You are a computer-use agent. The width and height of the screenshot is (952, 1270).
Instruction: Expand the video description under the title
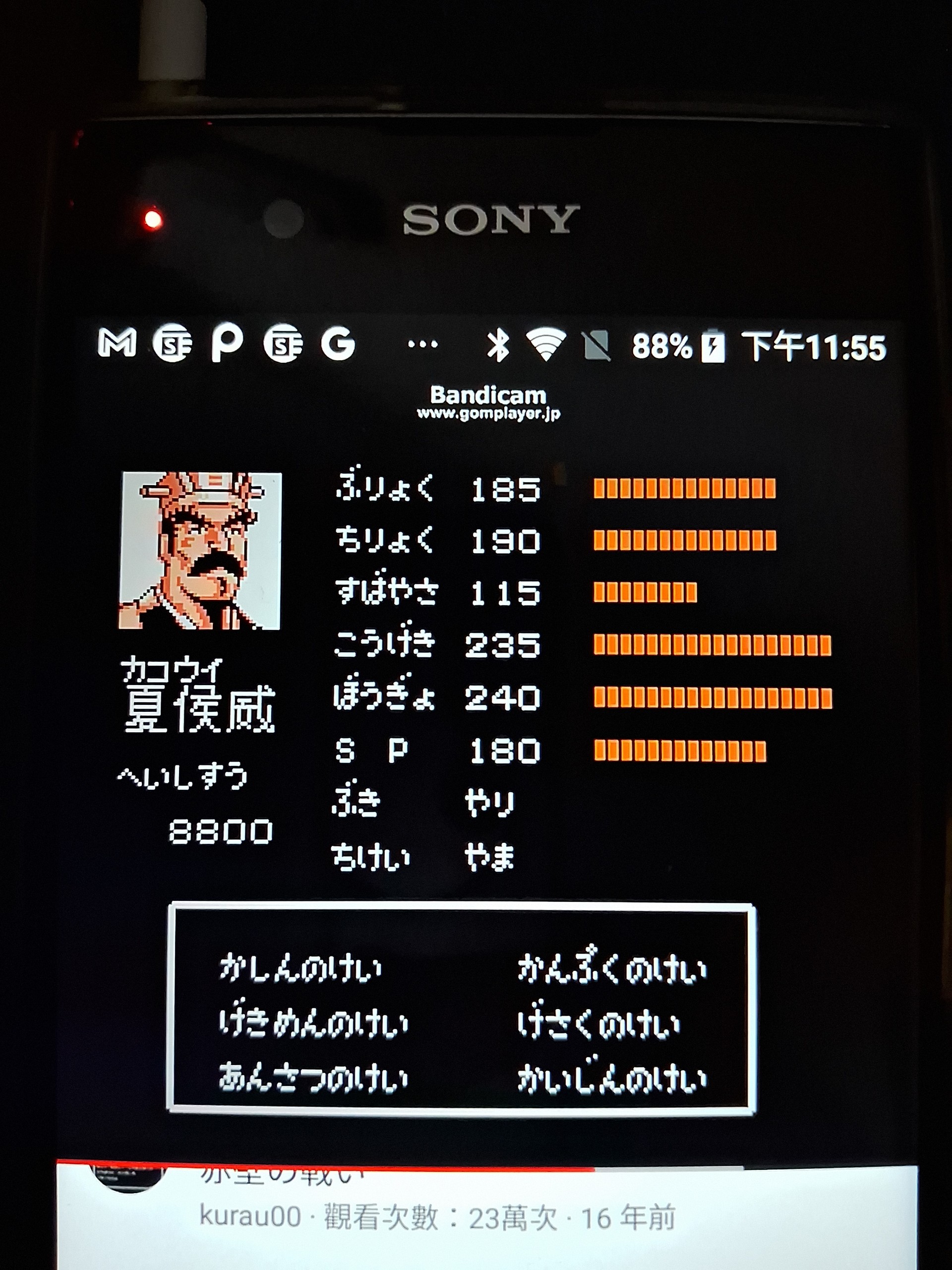(x=436, y=1216)
